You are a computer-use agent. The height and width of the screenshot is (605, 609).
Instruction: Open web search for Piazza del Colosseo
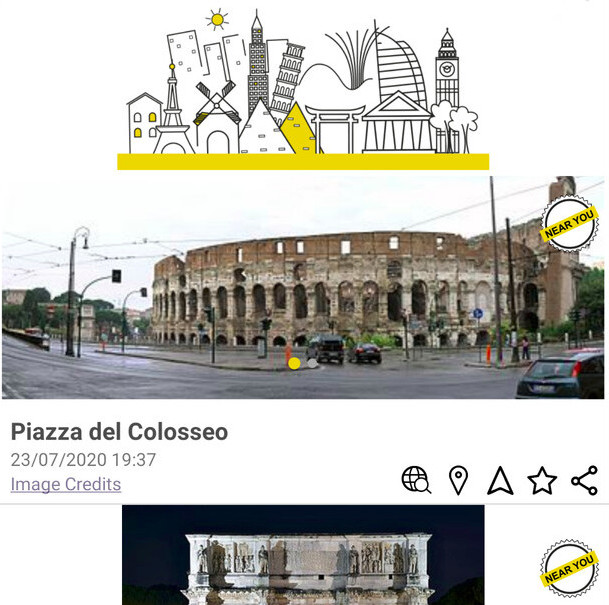coord(416,481)
